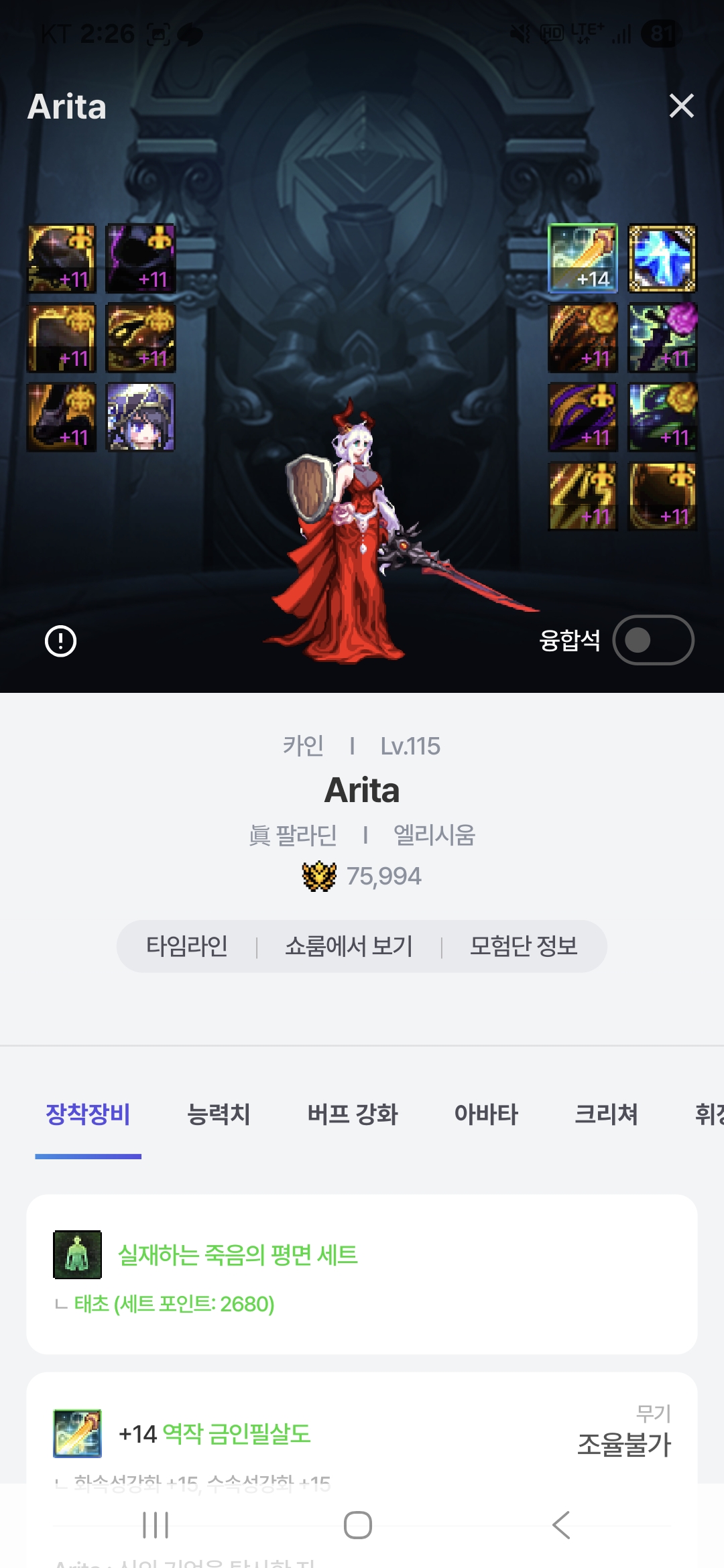
Task: Toggle the 융합석 switch
Action: click(653, 640)
